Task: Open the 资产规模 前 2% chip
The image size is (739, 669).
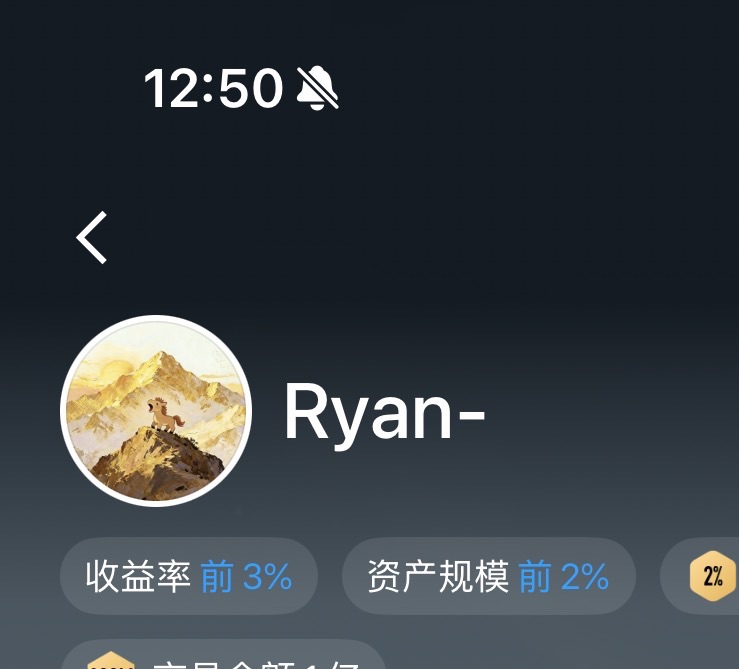Action: 488,576
